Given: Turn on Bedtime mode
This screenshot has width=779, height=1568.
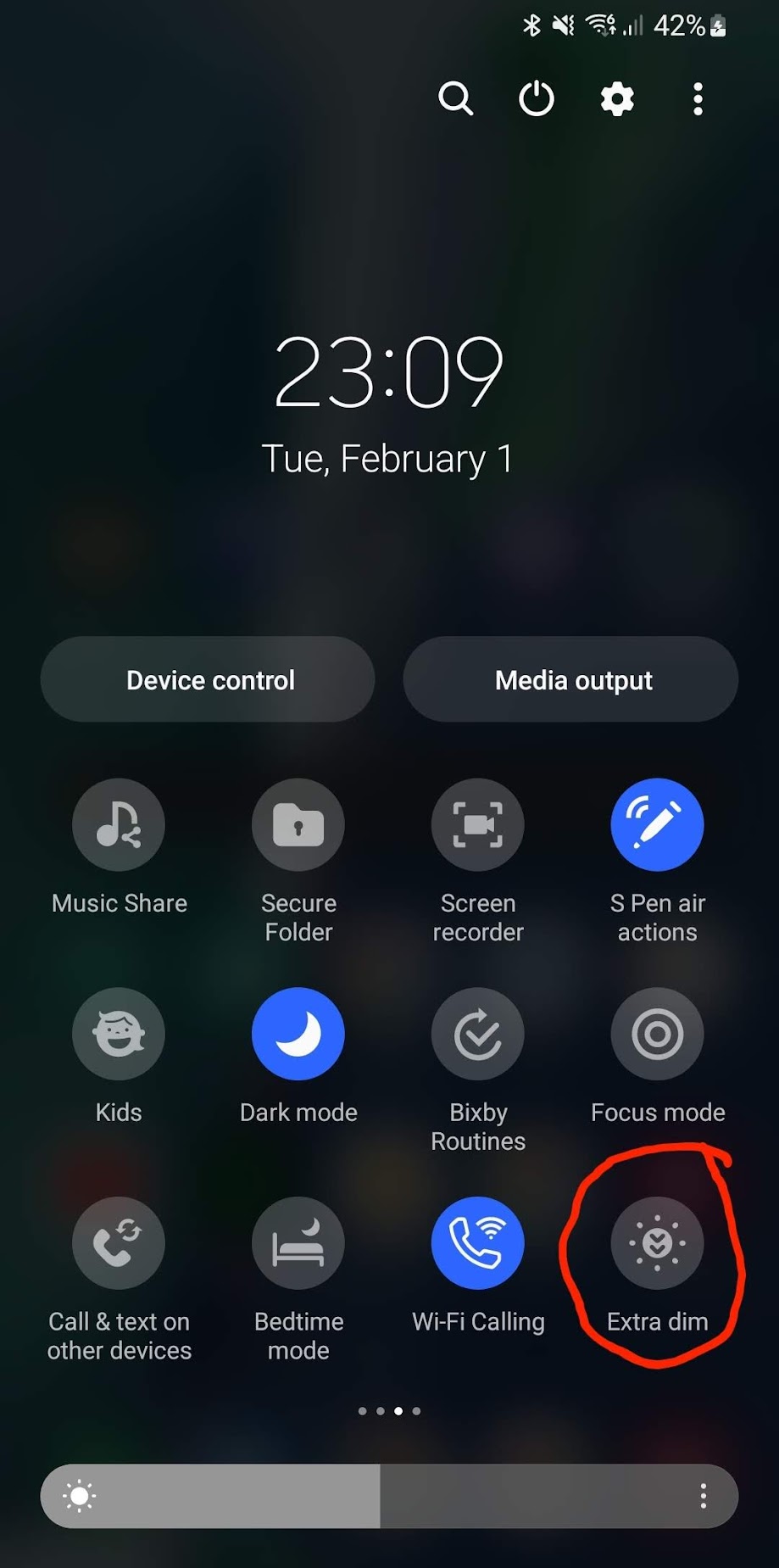Looking at the screenshot, I should point(298,1243).
